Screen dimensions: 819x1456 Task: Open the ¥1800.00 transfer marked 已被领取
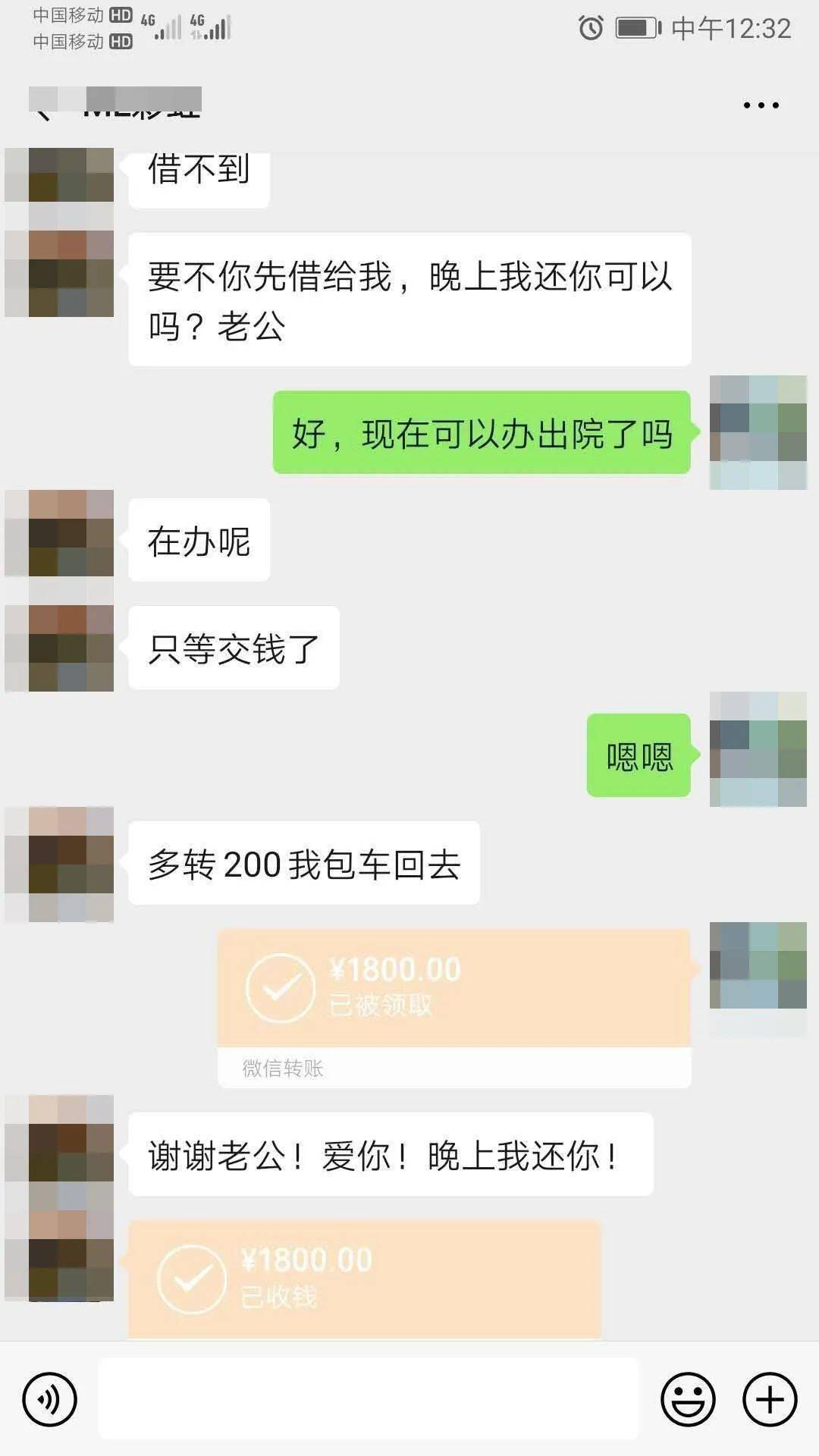click(454, 1009)
